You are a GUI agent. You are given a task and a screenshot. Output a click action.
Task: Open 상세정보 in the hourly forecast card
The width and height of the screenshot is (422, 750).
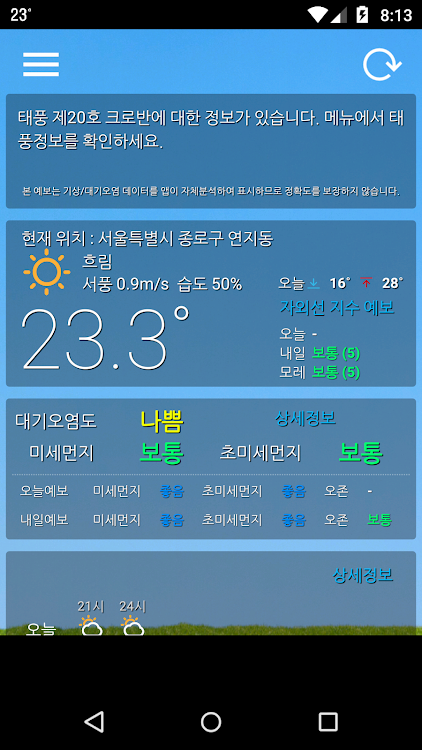click(x=363, y=575)
